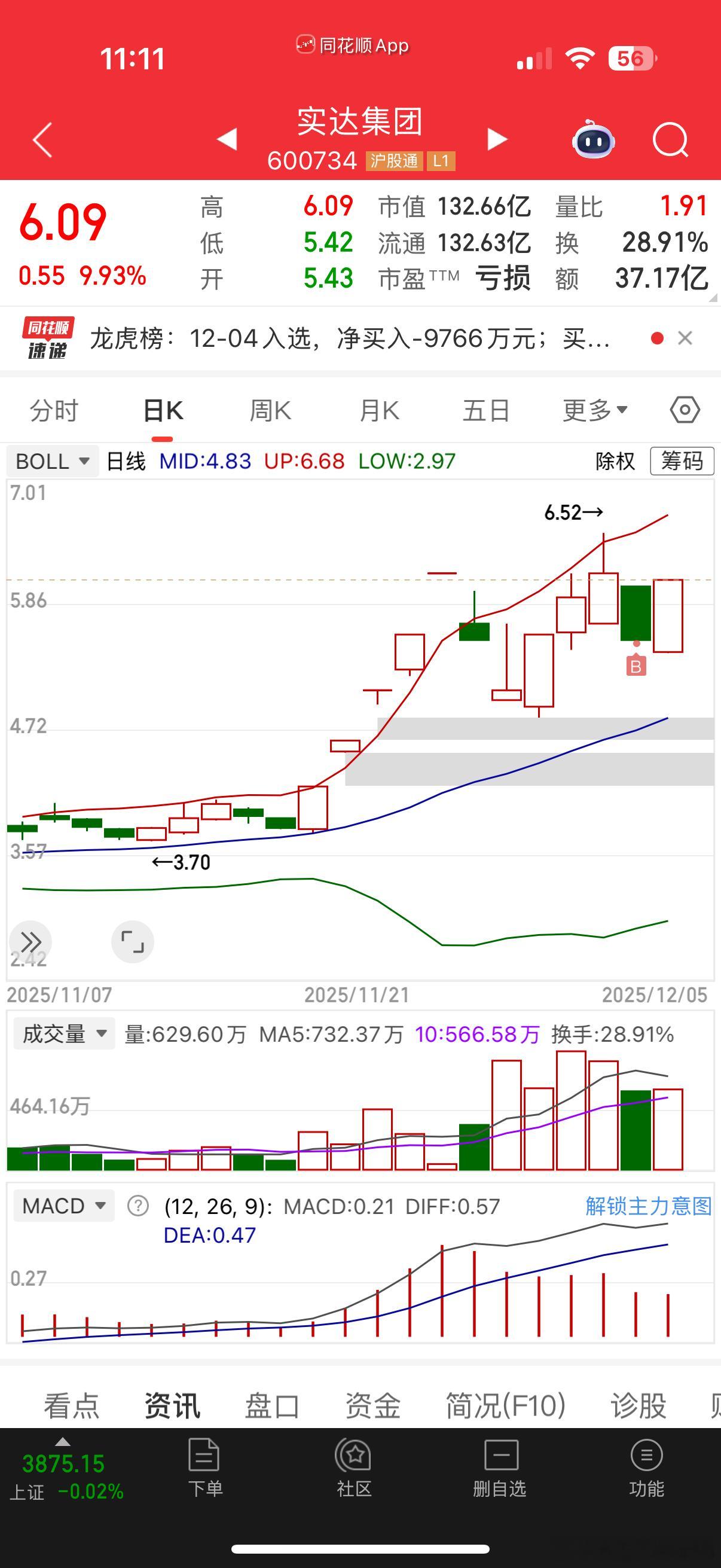This screenshot has width=721, height=1568.
Task: Expand the 成交量 volume indicator dropdown
Action: pyautogui.click(x=63, y=1033)
